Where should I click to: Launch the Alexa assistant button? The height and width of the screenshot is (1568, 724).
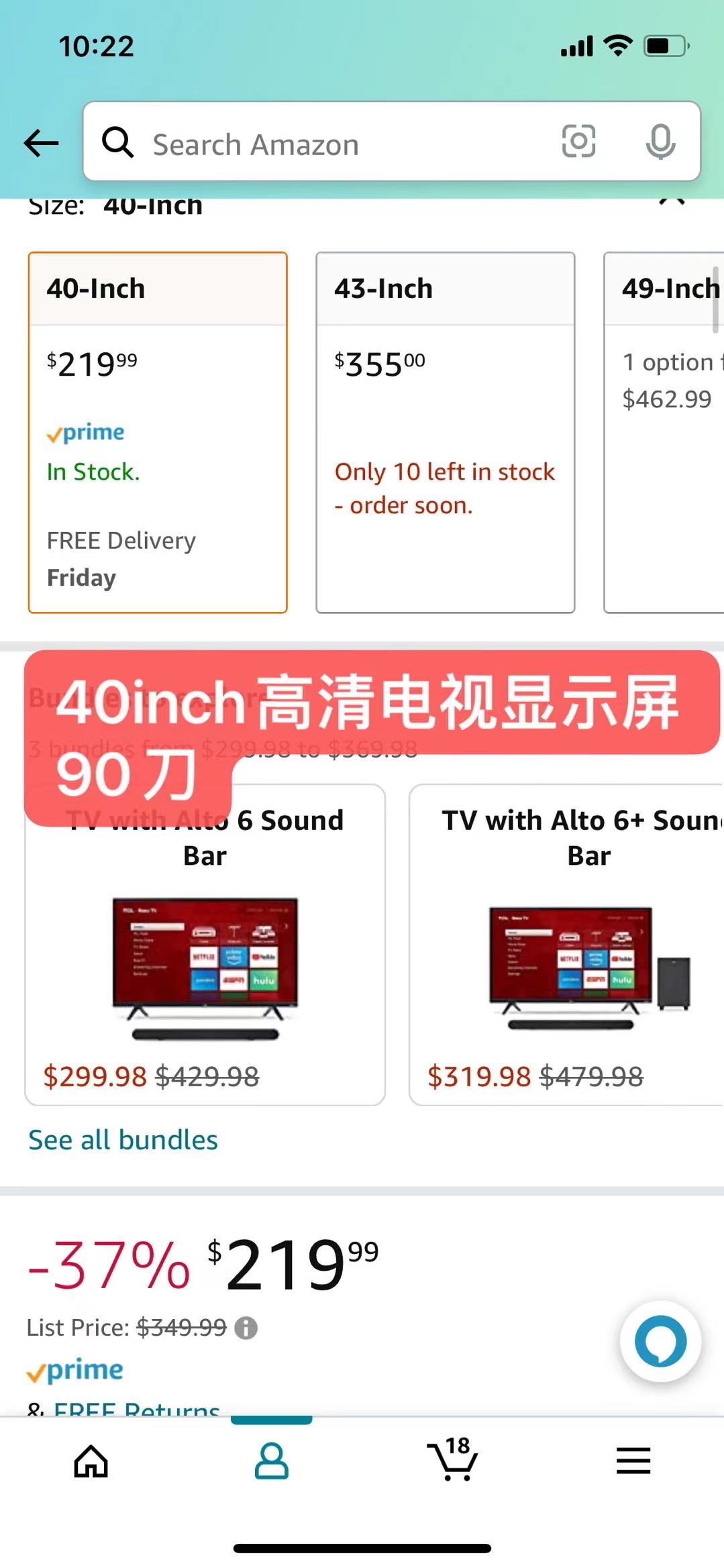coord(660,1341)
